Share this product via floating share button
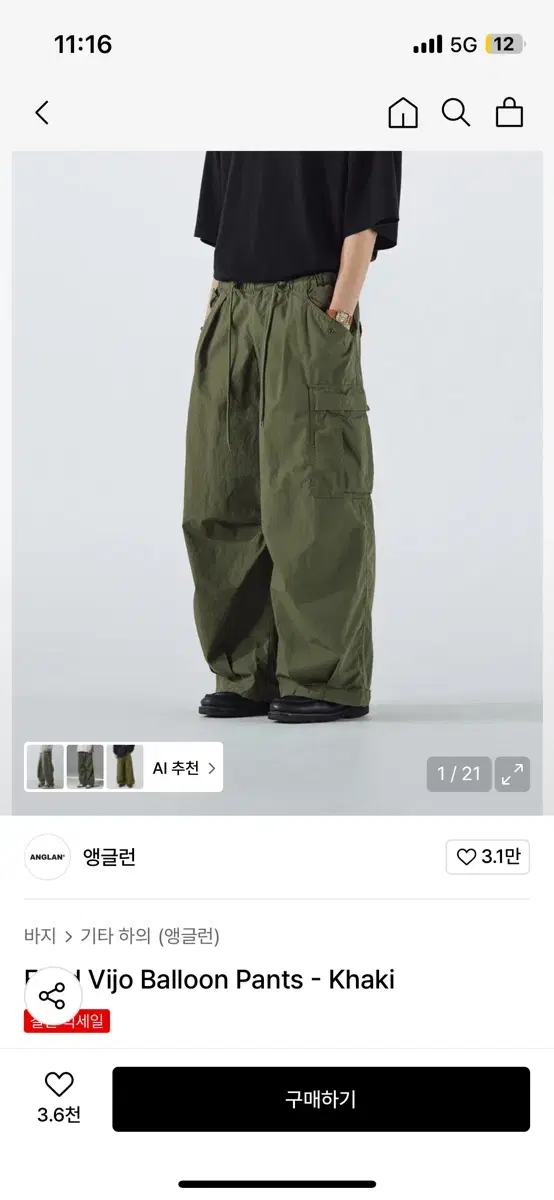The image size is (554, 1200). coord(52,996)
